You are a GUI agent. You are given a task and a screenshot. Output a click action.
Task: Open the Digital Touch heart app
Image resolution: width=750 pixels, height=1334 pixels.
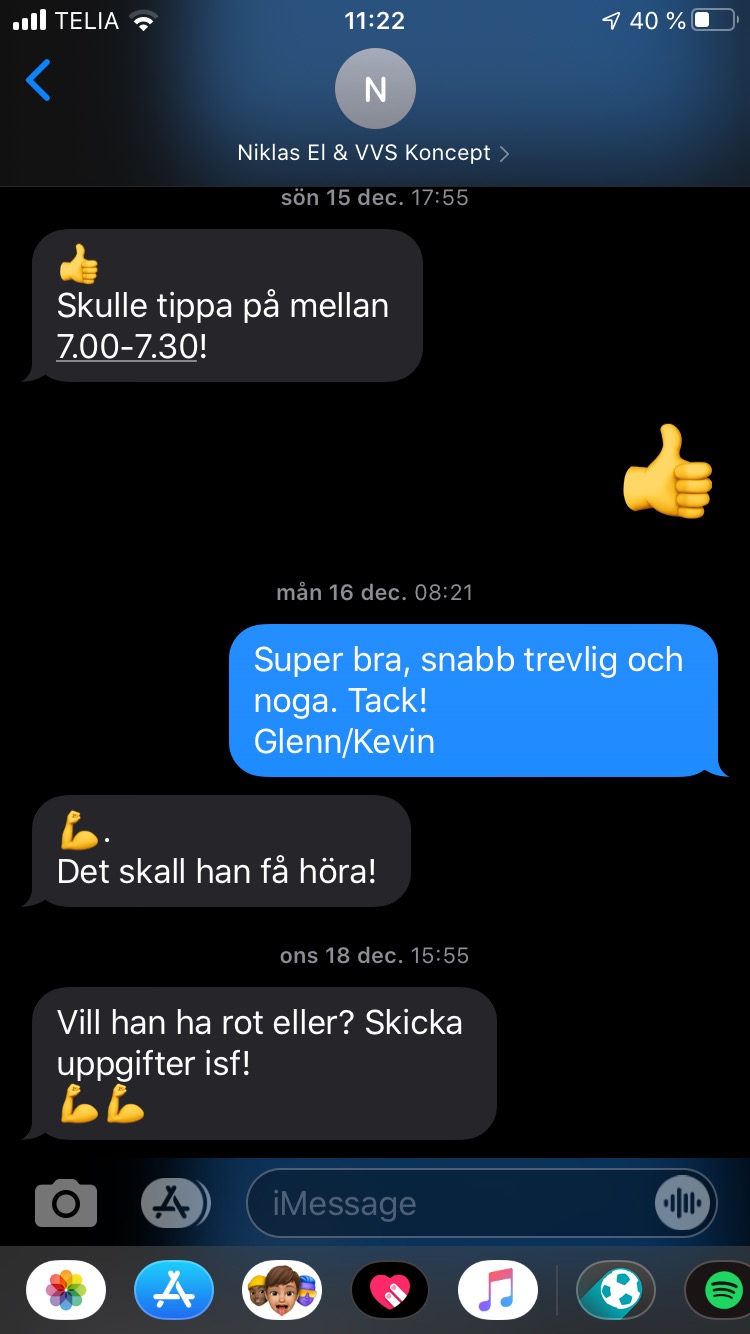[390, 1291]
